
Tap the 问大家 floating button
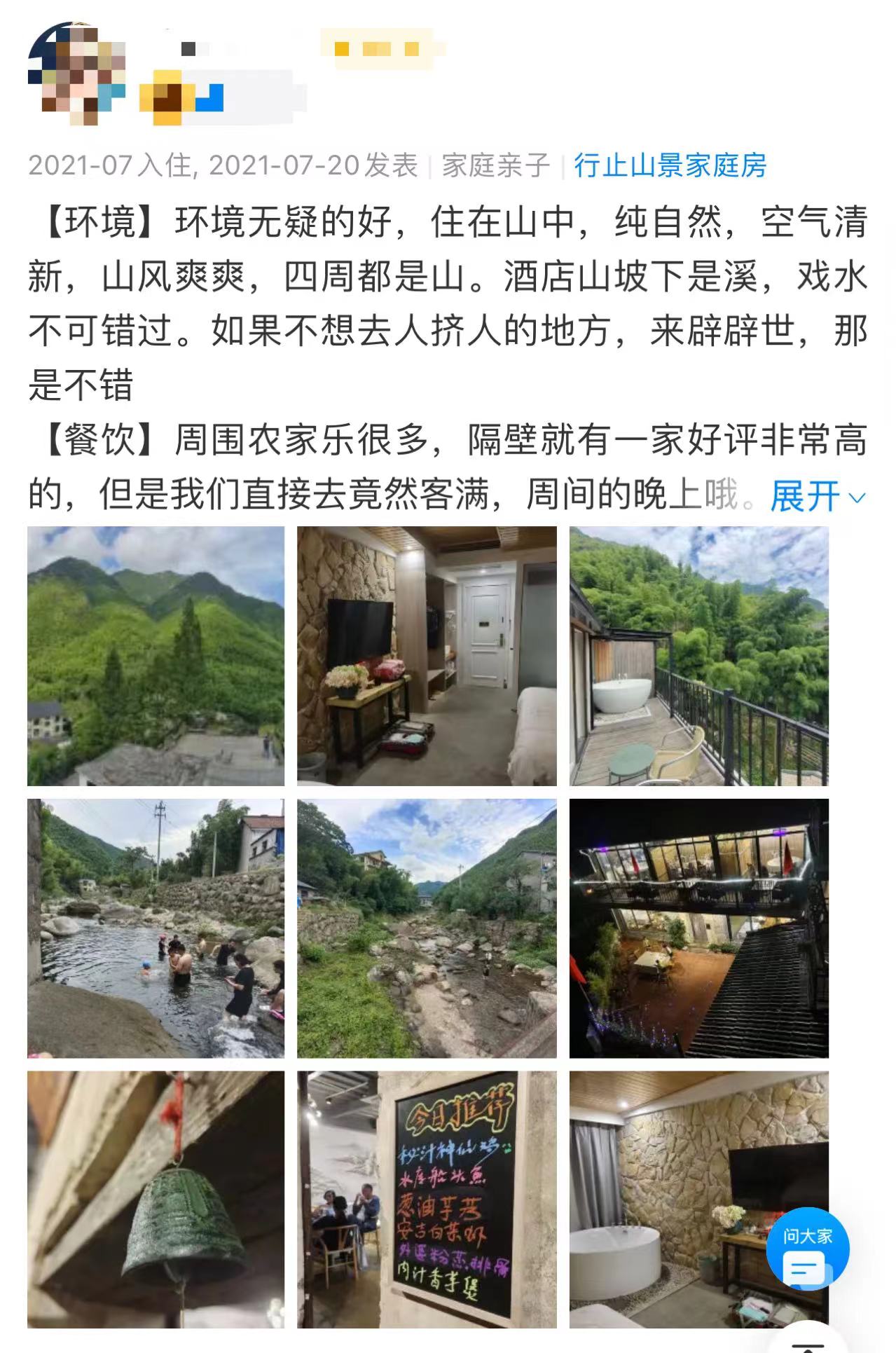pyautogui.click(x=807, y=1249)
